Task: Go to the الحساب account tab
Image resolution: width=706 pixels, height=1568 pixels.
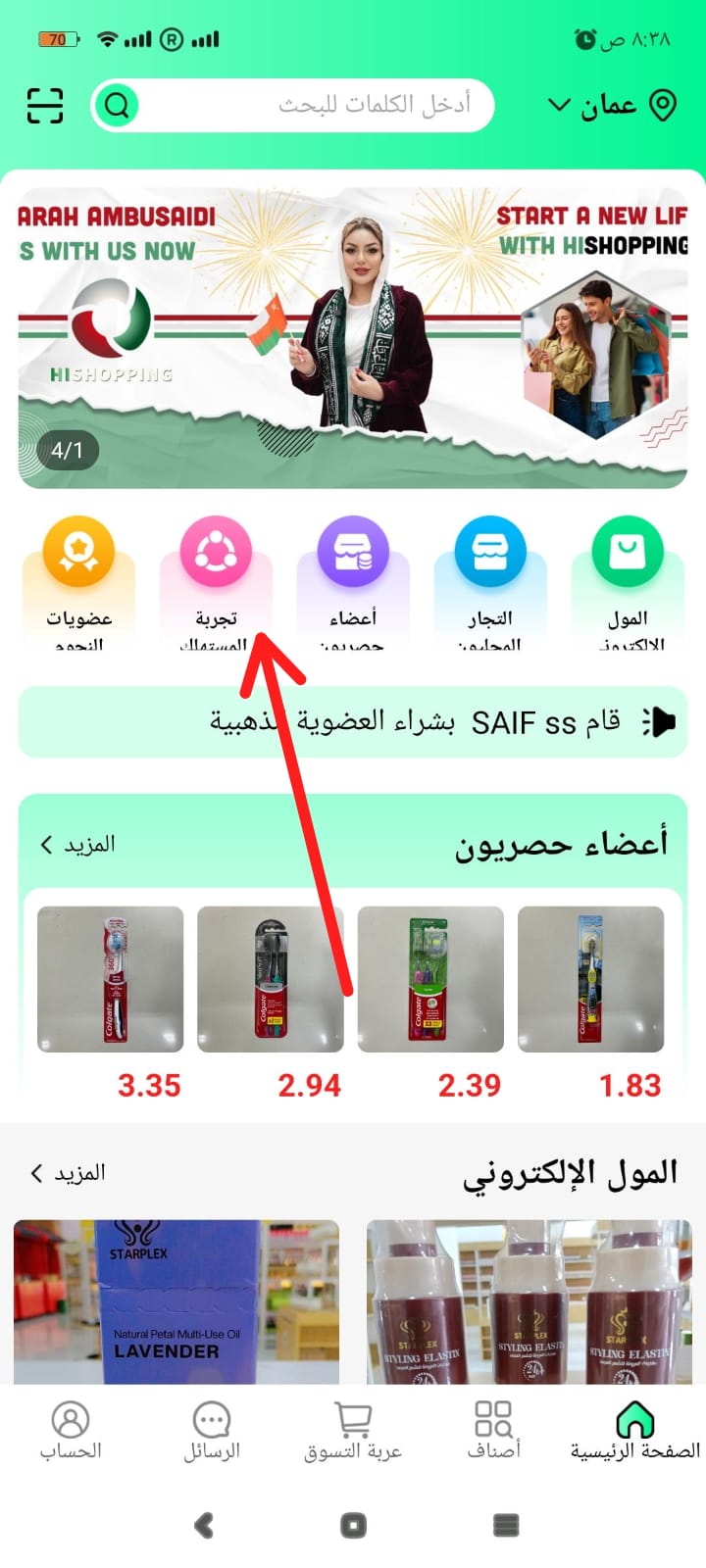Action: point(71,1429)
